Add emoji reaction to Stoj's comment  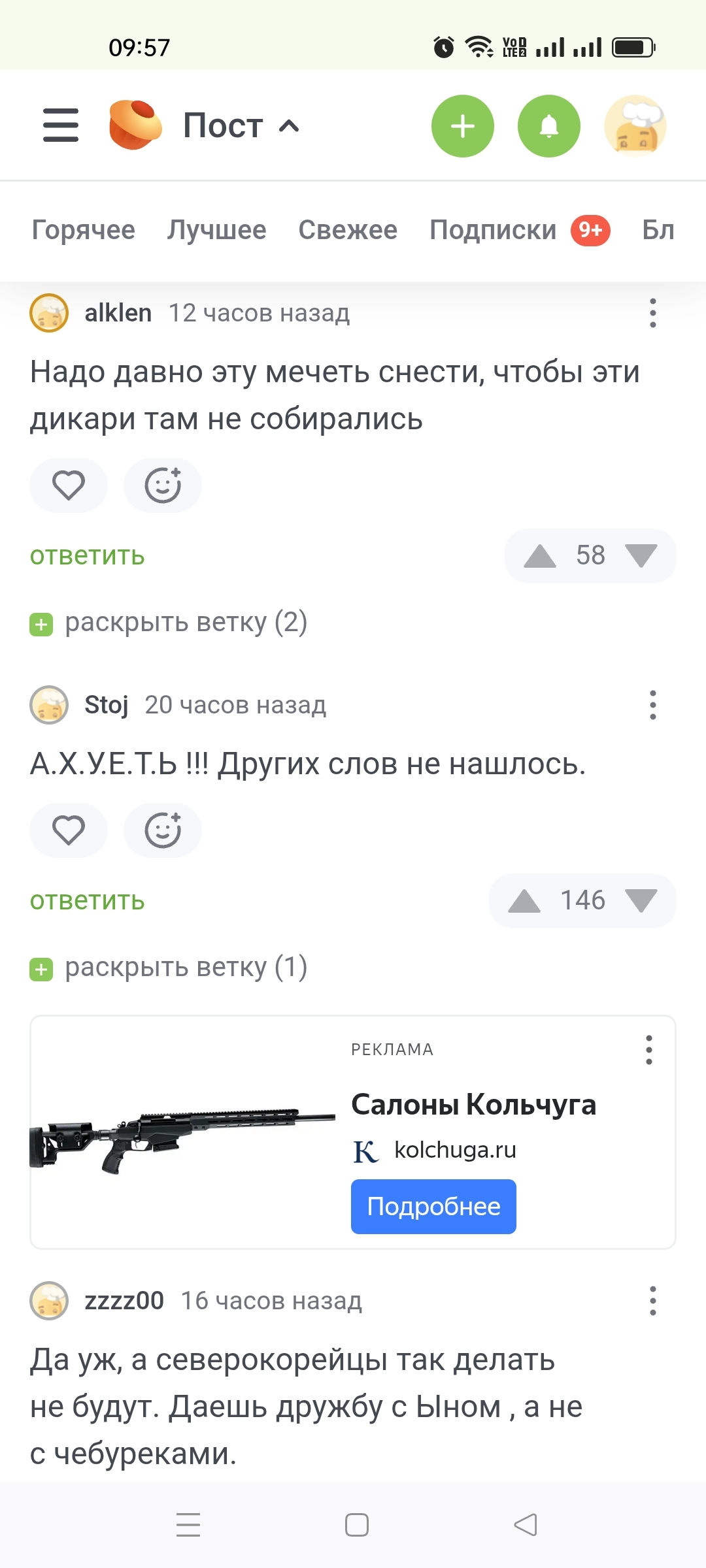163,830
